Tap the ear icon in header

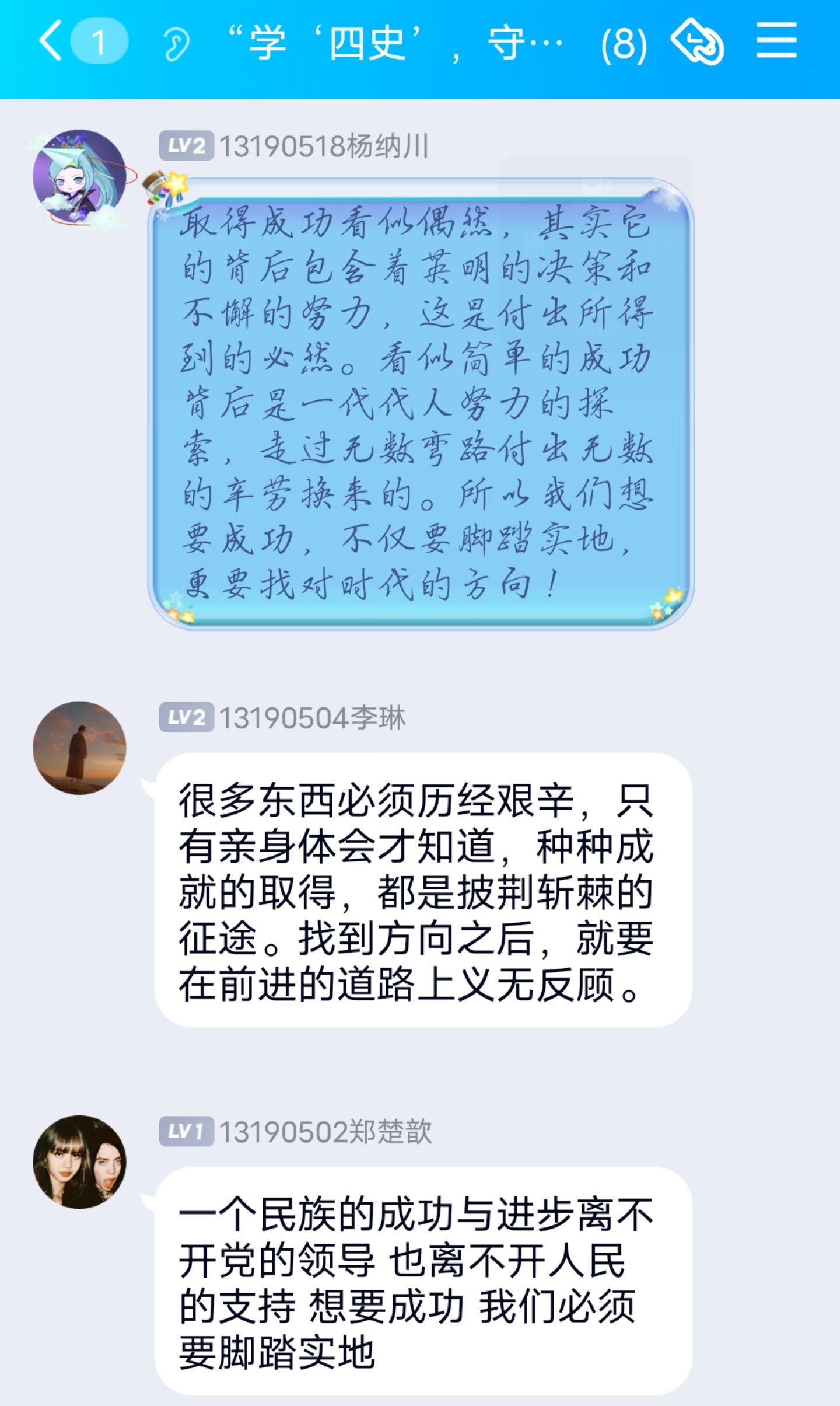click(176, 44)
